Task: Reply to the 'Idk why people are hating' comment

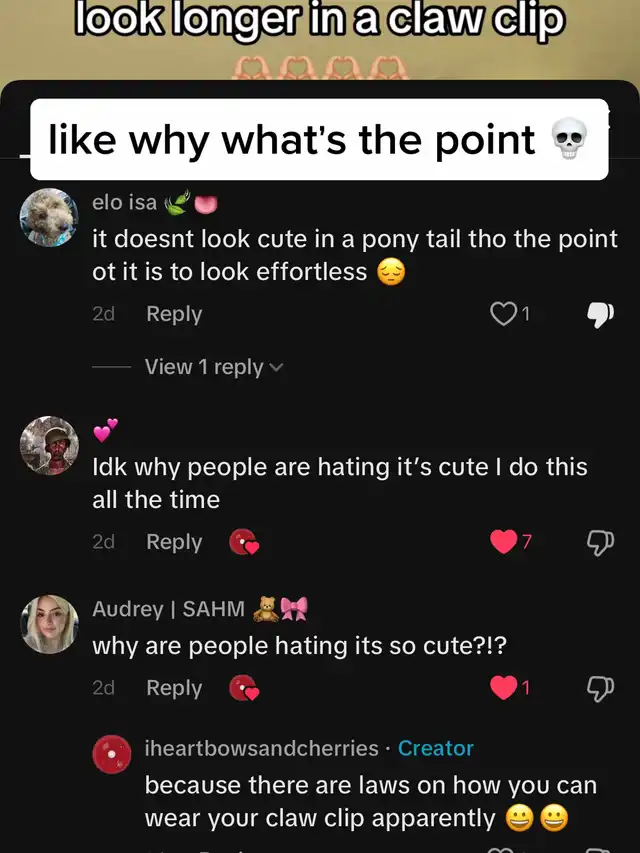Action: pos(174,542)
